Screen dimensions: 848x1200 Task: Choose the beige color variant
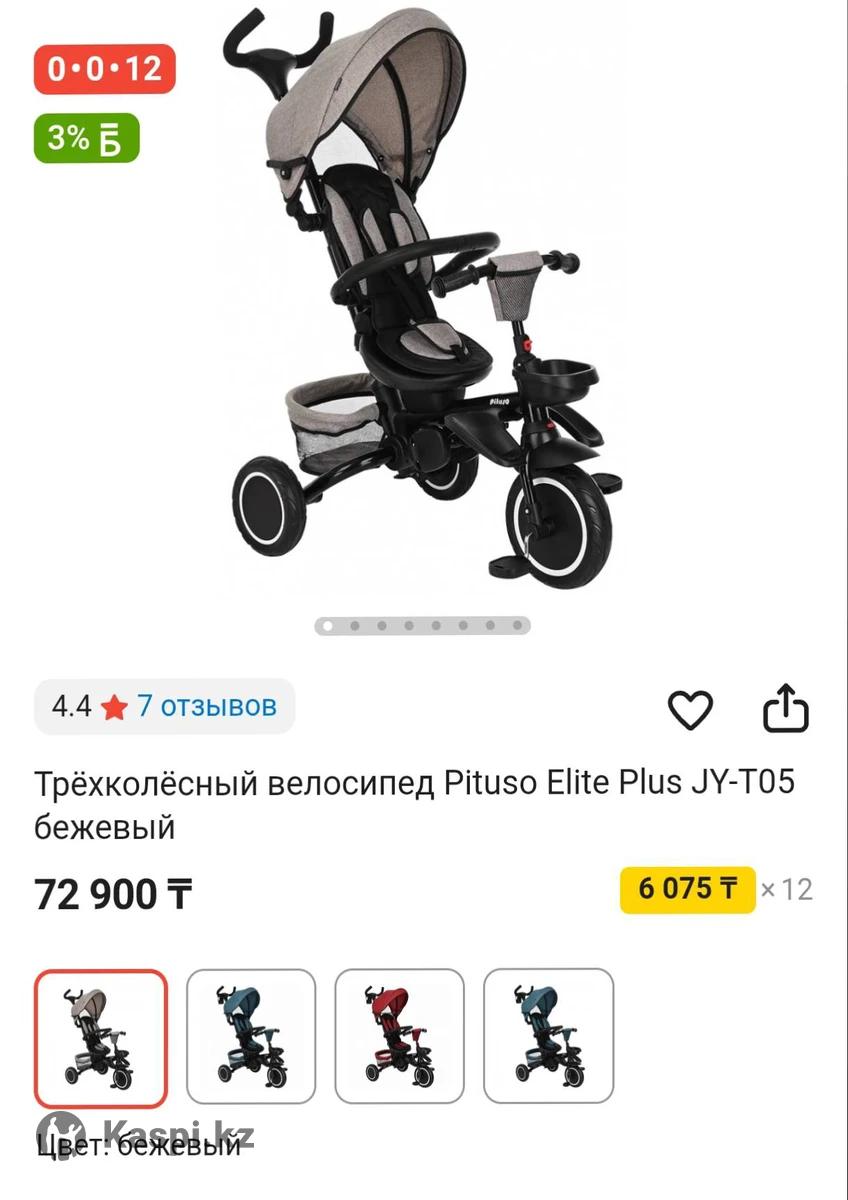tap(101, 1038)
